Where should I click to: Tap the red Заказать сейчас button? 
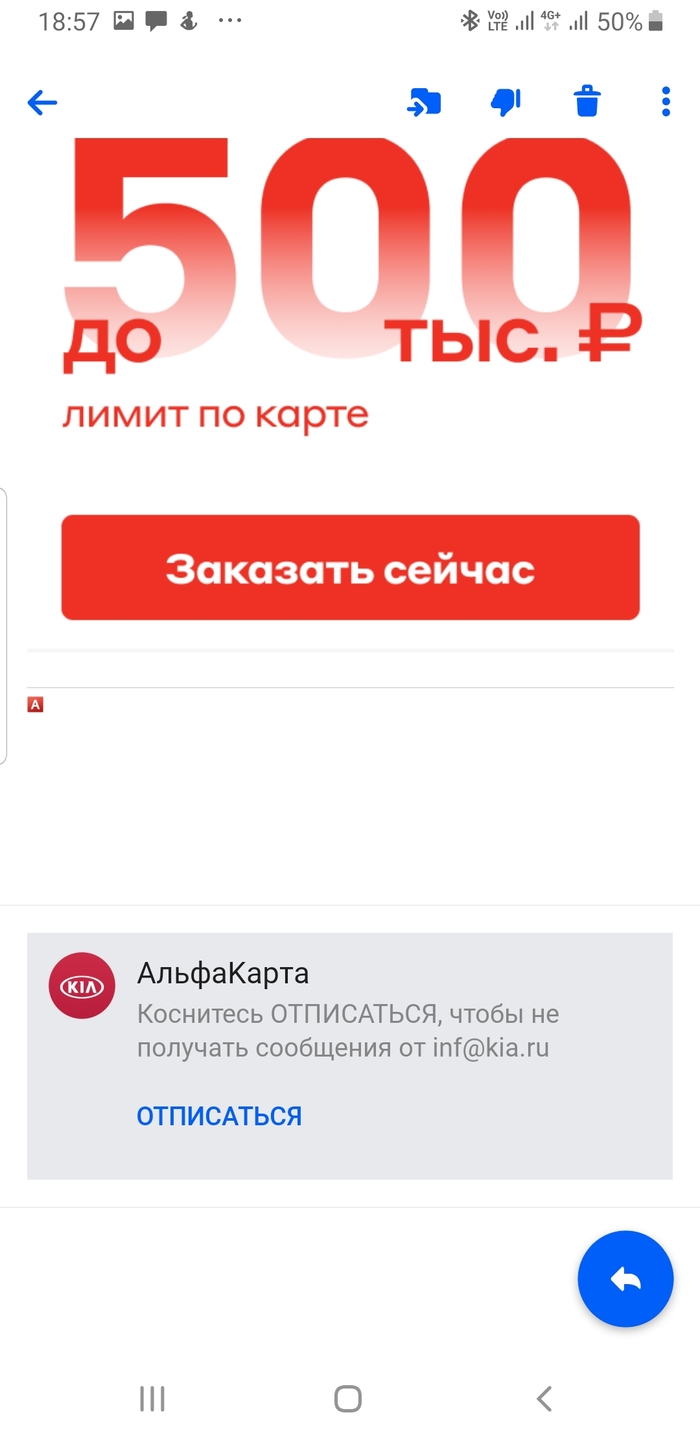[350, 568]
